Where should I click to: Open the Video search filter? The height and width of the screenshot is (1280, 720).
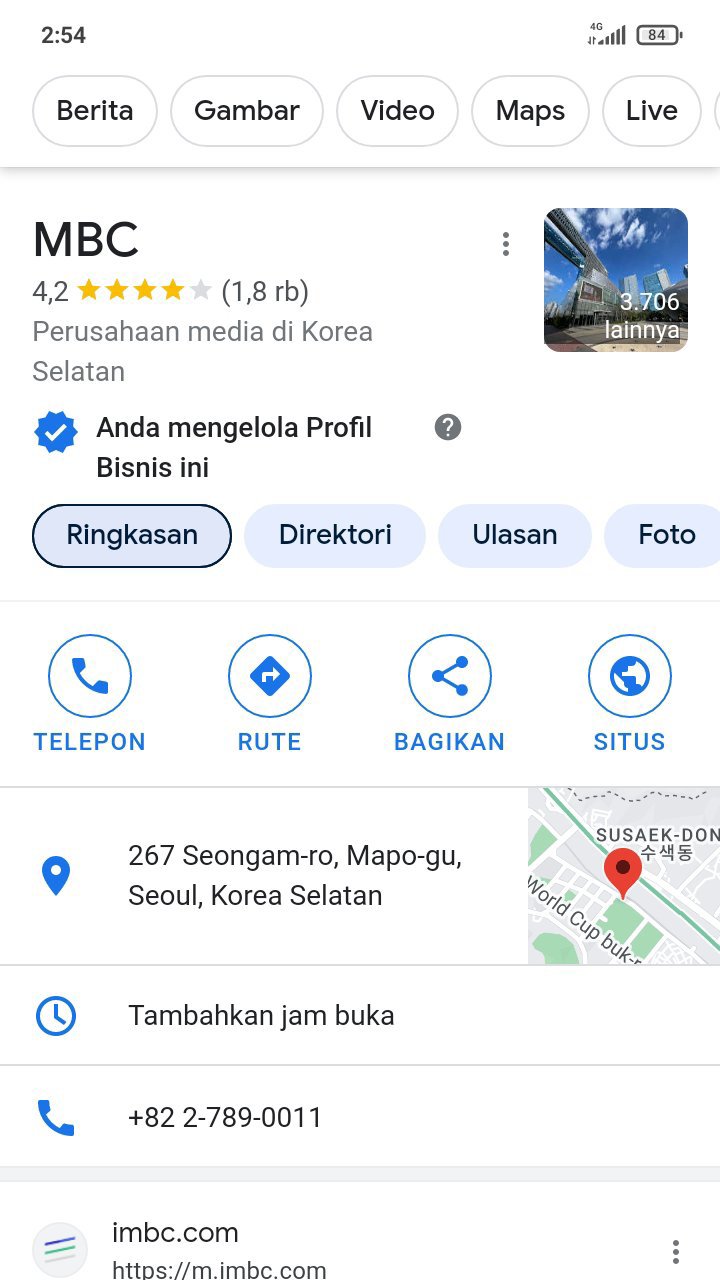point(397,111)
